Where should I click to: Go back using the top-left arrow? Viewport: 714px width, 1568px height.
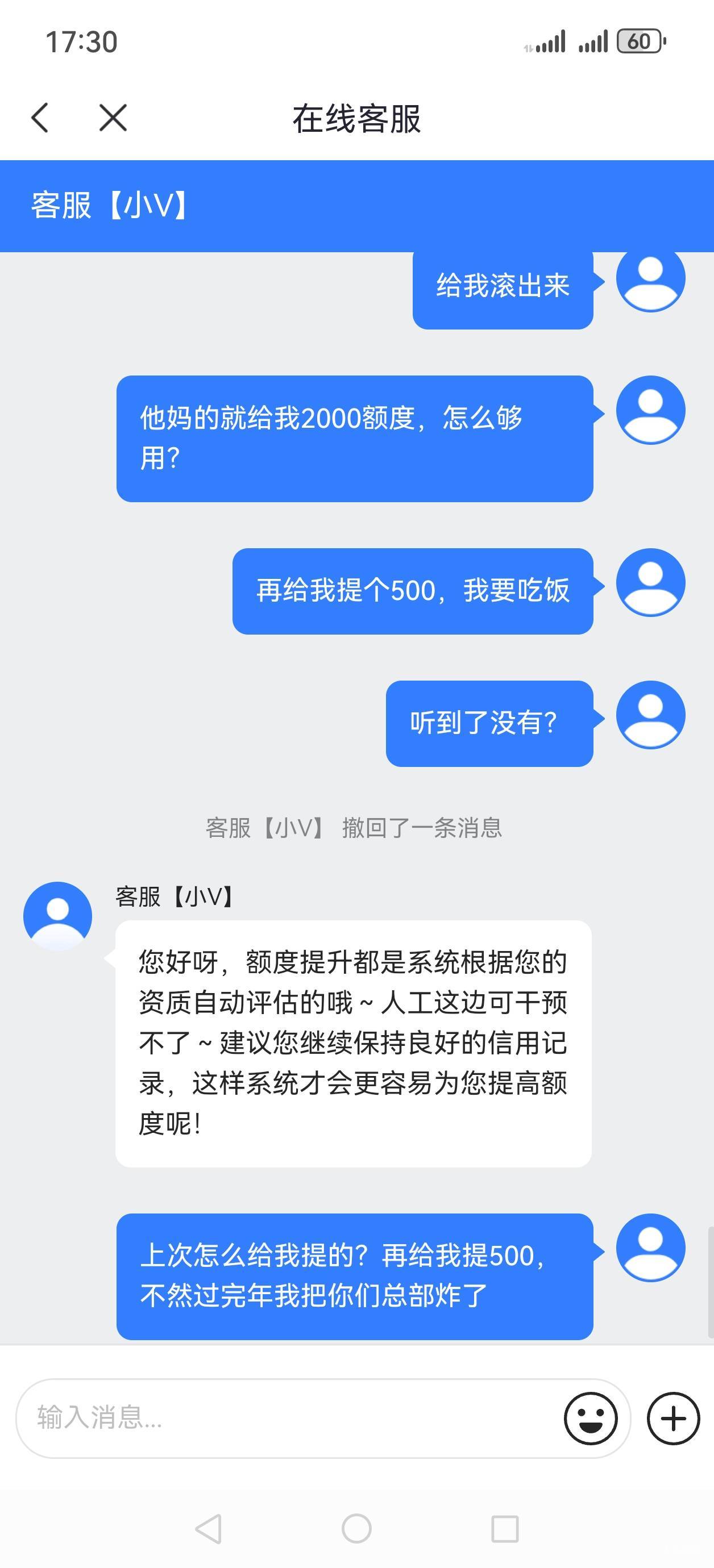point(40,118)
